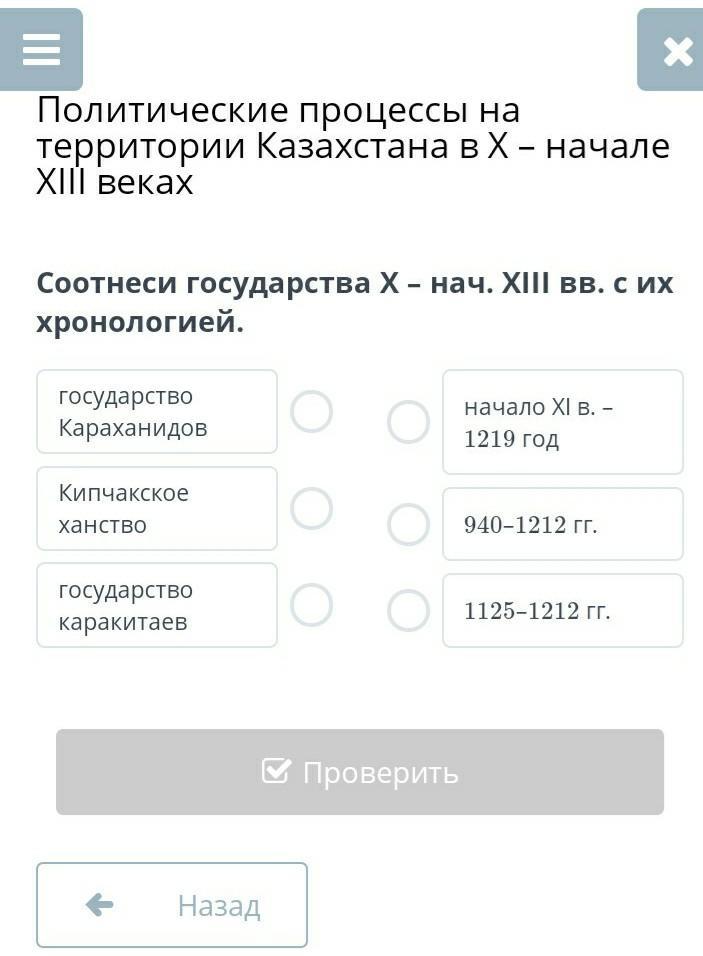Open the hamburger menu

(x=41, y=49)
